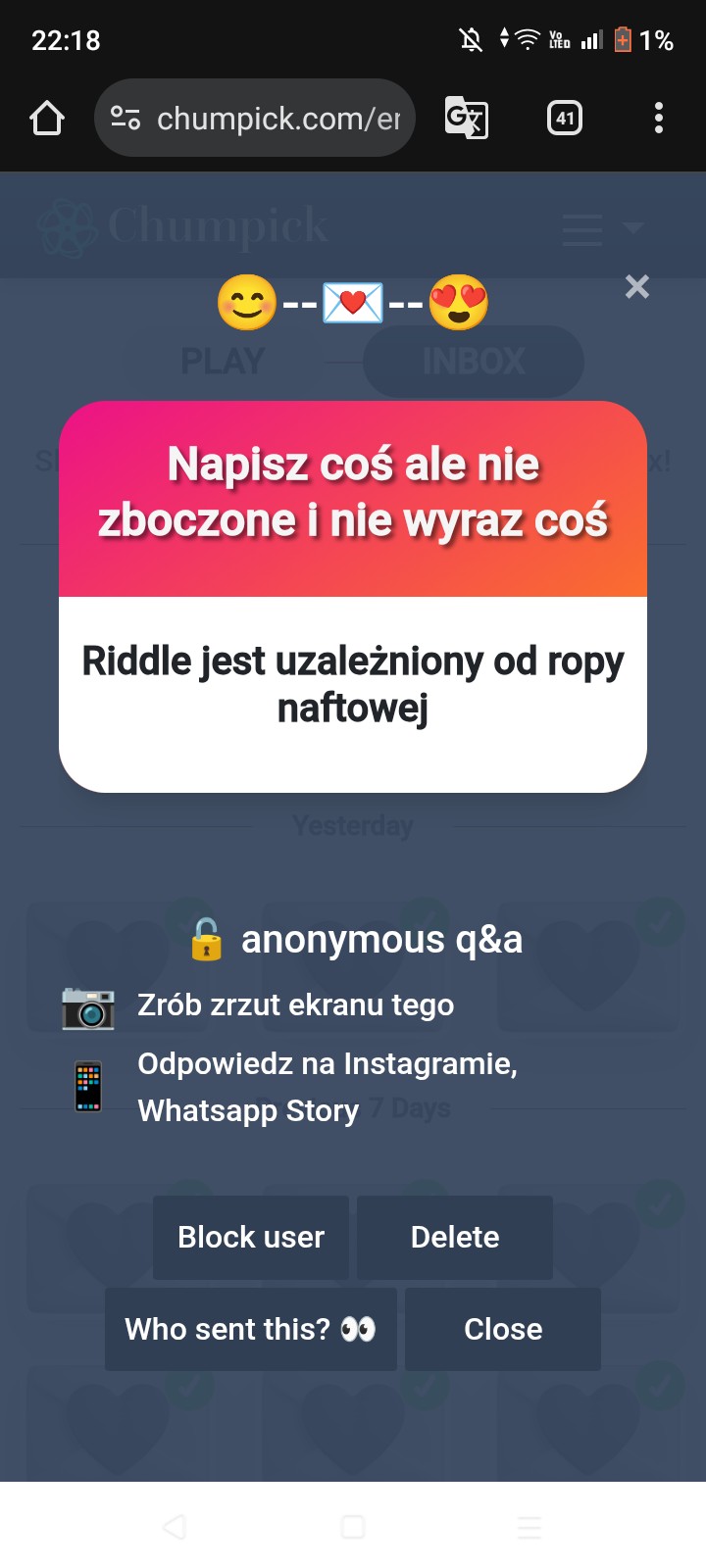
Task: Open browser overflow menu
Action: [659, 119]
